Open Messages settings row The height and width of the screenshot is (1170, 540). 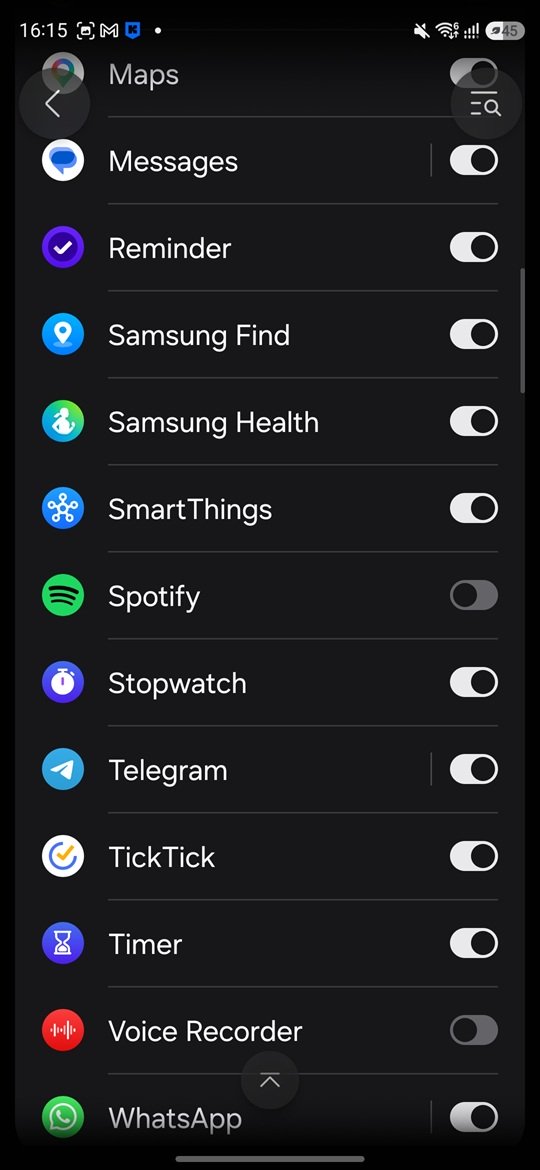coord(224,160)
